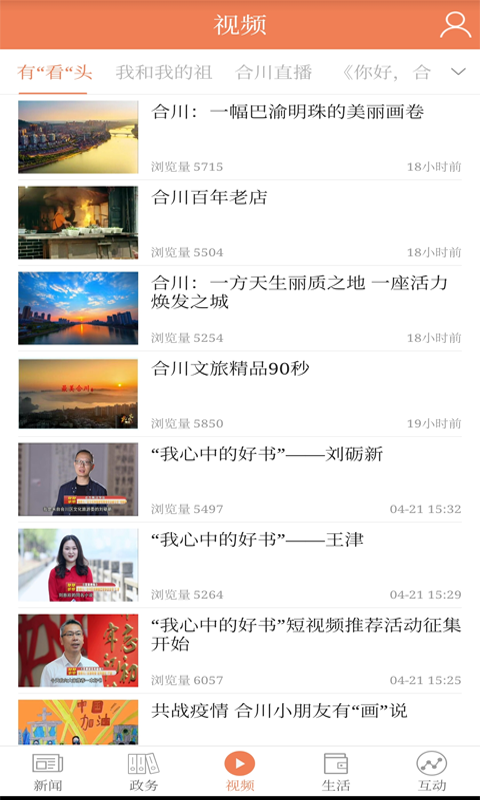Image resolution: width=480 pixels, height=800 pixels.
Task: Switch to the 合川直播 tab
Action: 273,72
